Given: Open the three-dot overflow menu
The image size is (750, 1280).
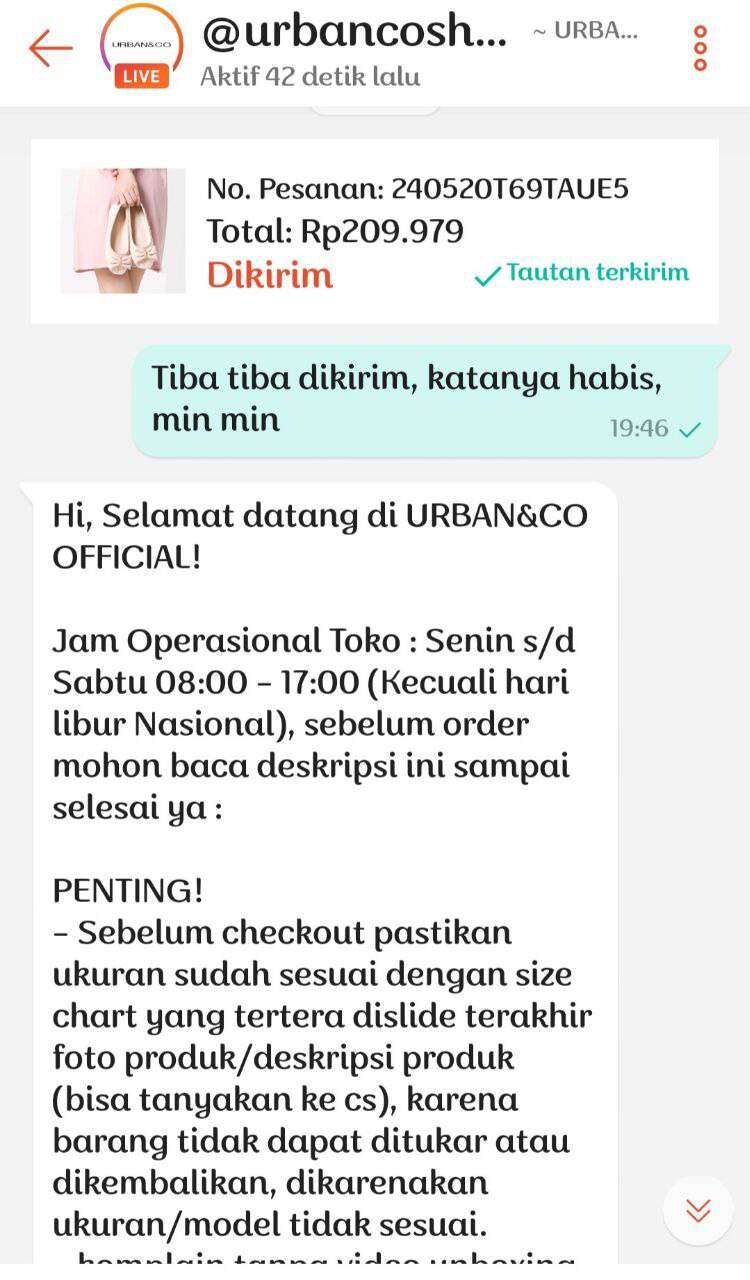Looking at the screenshot, I should point(700,48).
